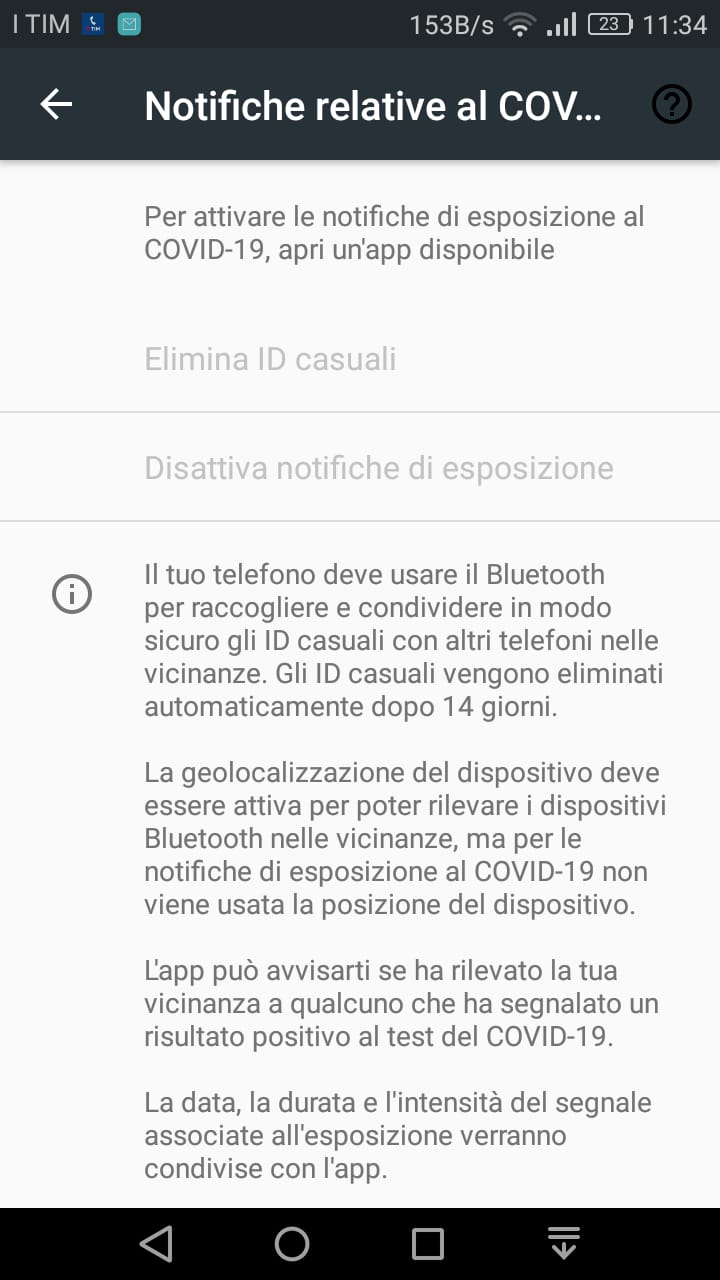Go back using the app bar arrow
The height and width of the screenshot is (1280, 720).
[x=56, y=104]
